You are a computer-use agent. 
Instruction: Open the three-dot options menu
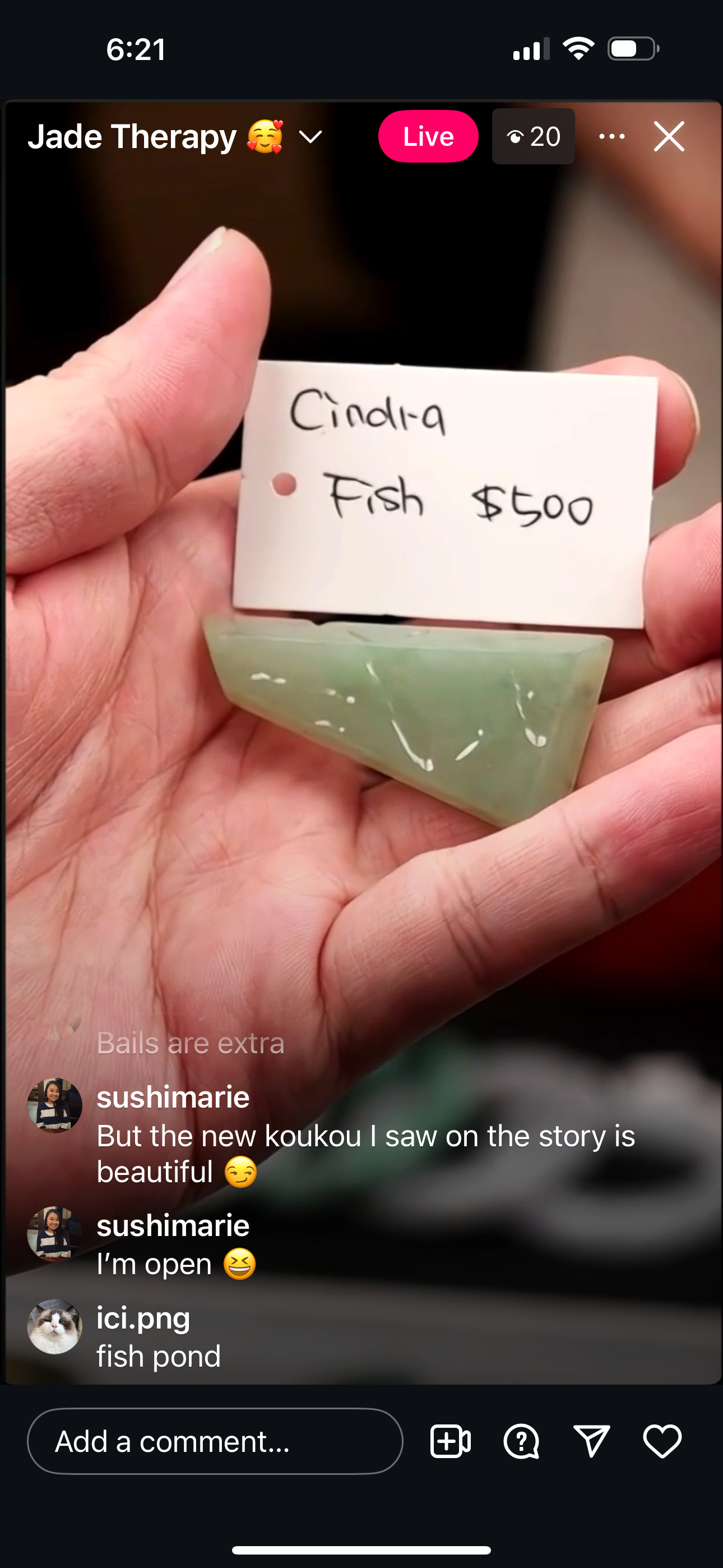pos(611,136)
